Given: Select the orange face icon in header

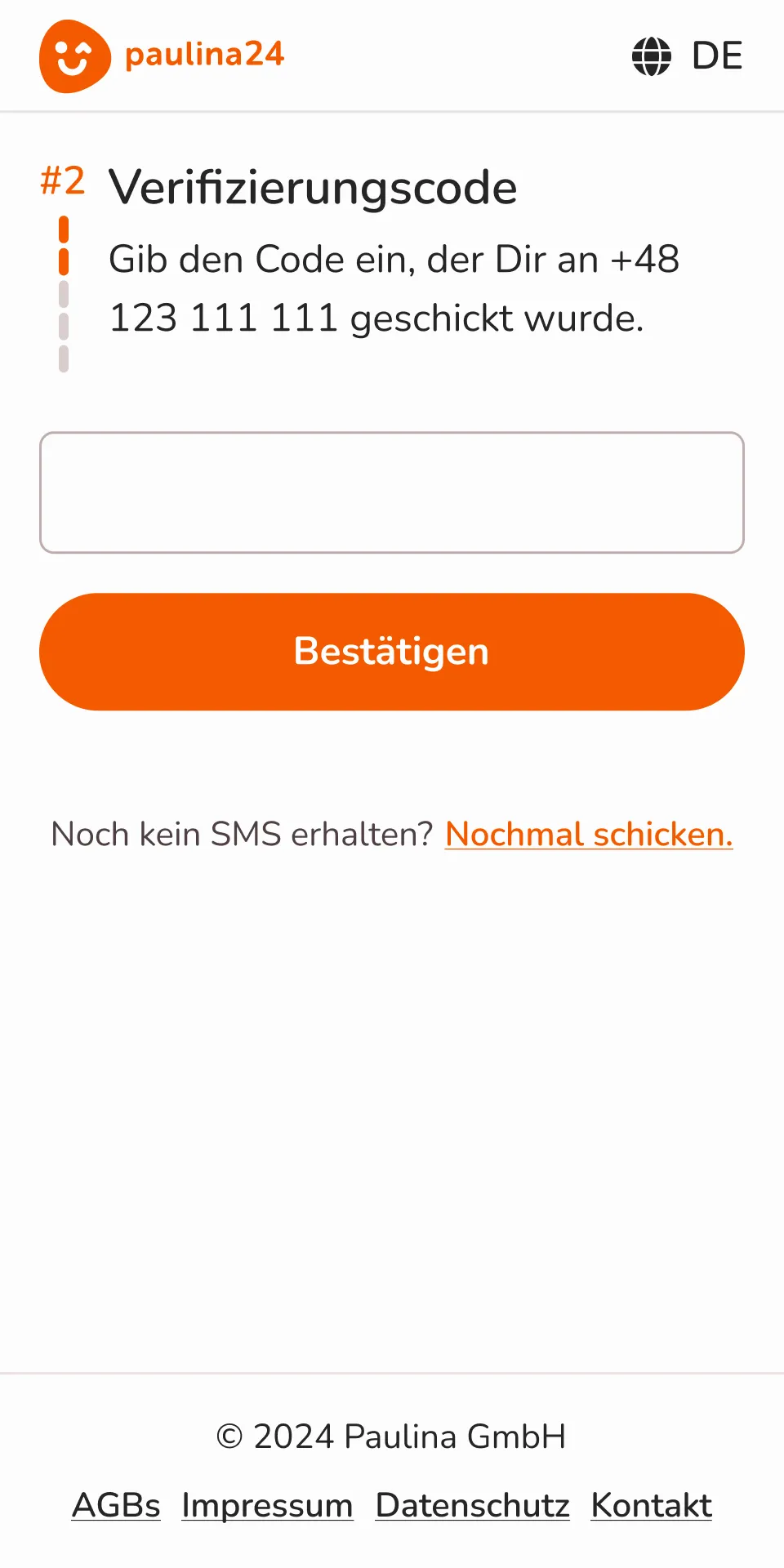Looking at the screenshot, I should click(x=74, y=56).
